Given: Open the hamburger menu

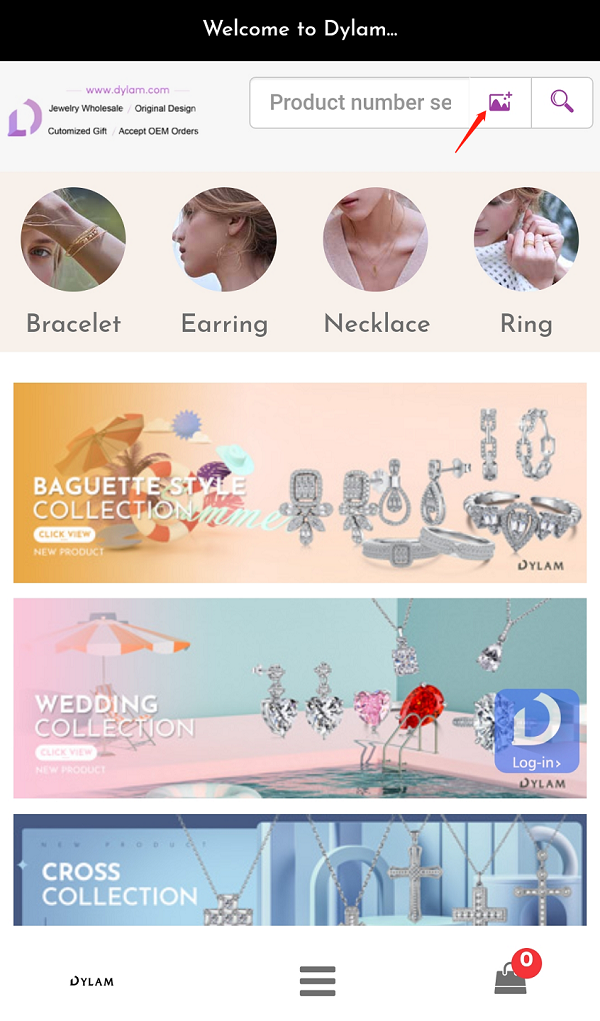Looking at the screenshot, I should click(x=317, y=980).
